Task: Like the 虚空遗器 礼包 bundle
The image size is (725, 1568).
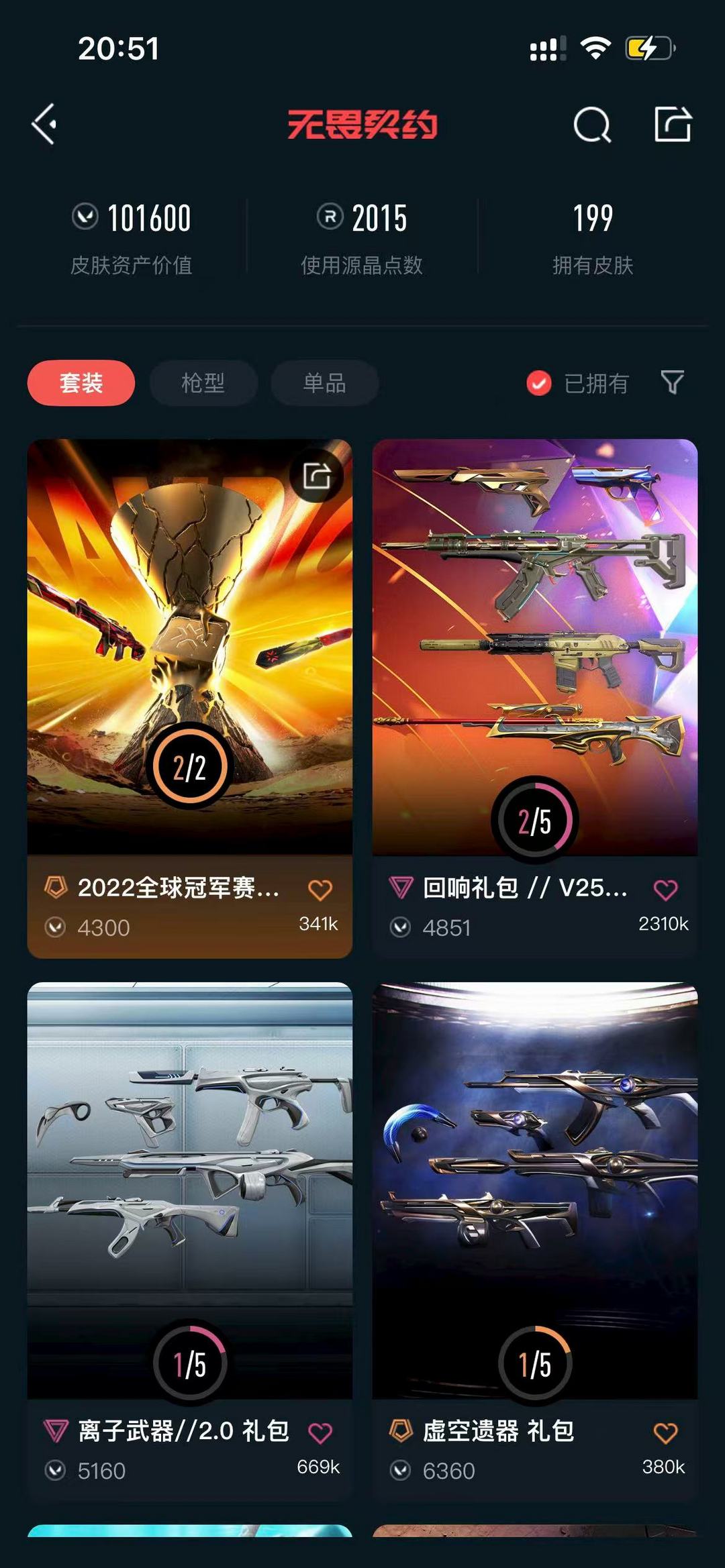Action: [x=665, y=1433]
